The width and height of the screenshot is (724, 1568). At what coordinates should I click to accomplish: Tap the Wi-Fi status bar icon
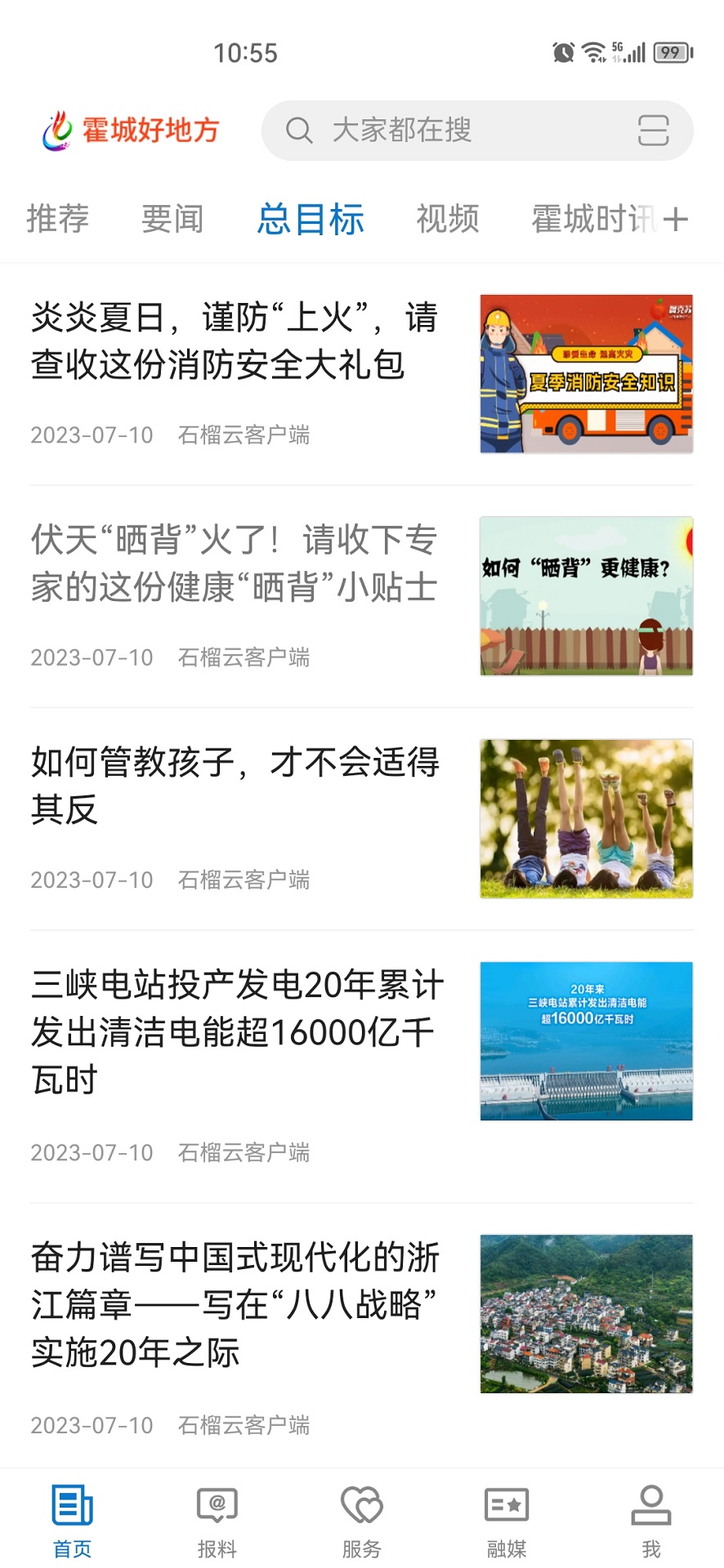(593, 51)
